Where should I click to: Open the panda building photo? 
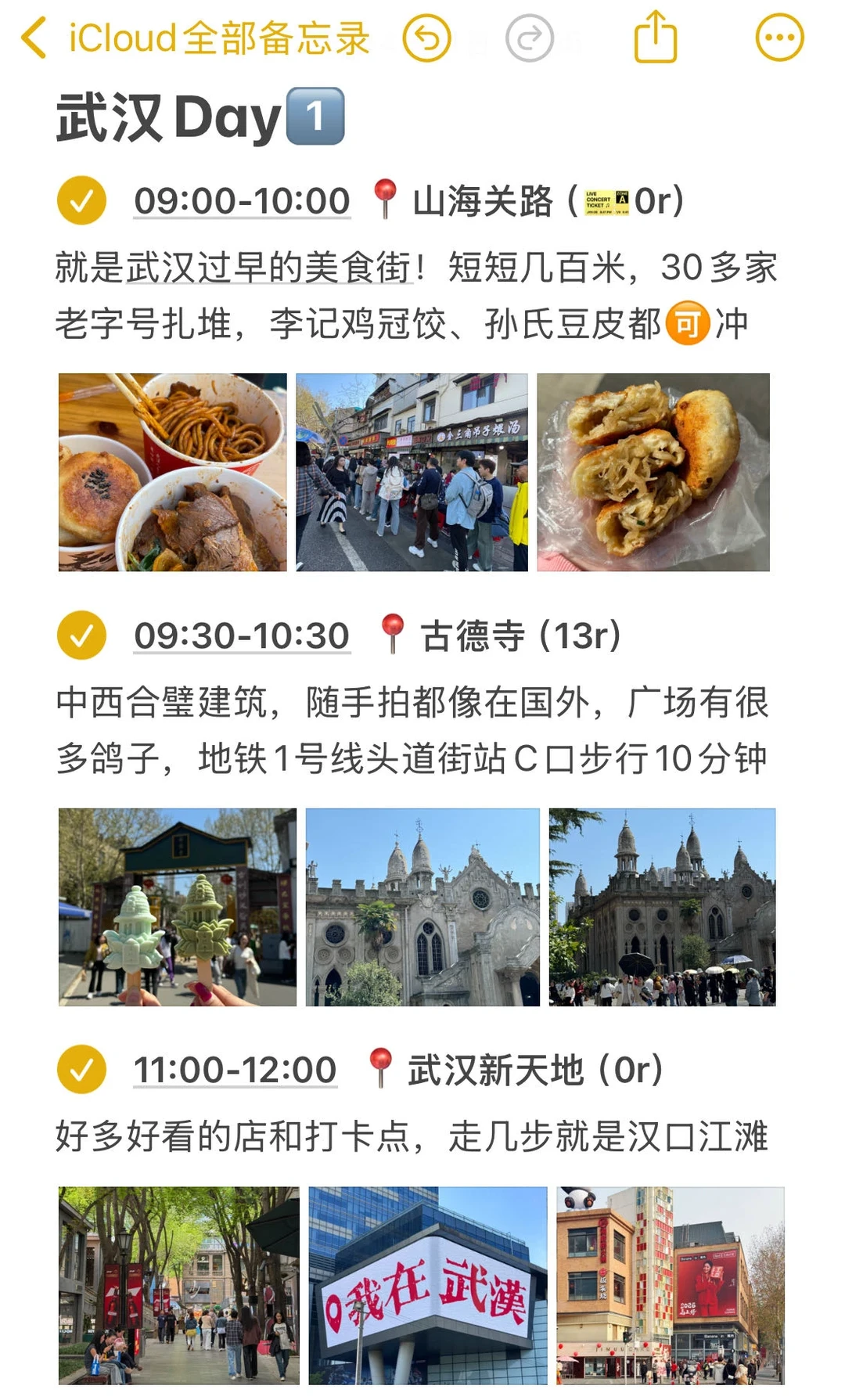coord(671,1286)
